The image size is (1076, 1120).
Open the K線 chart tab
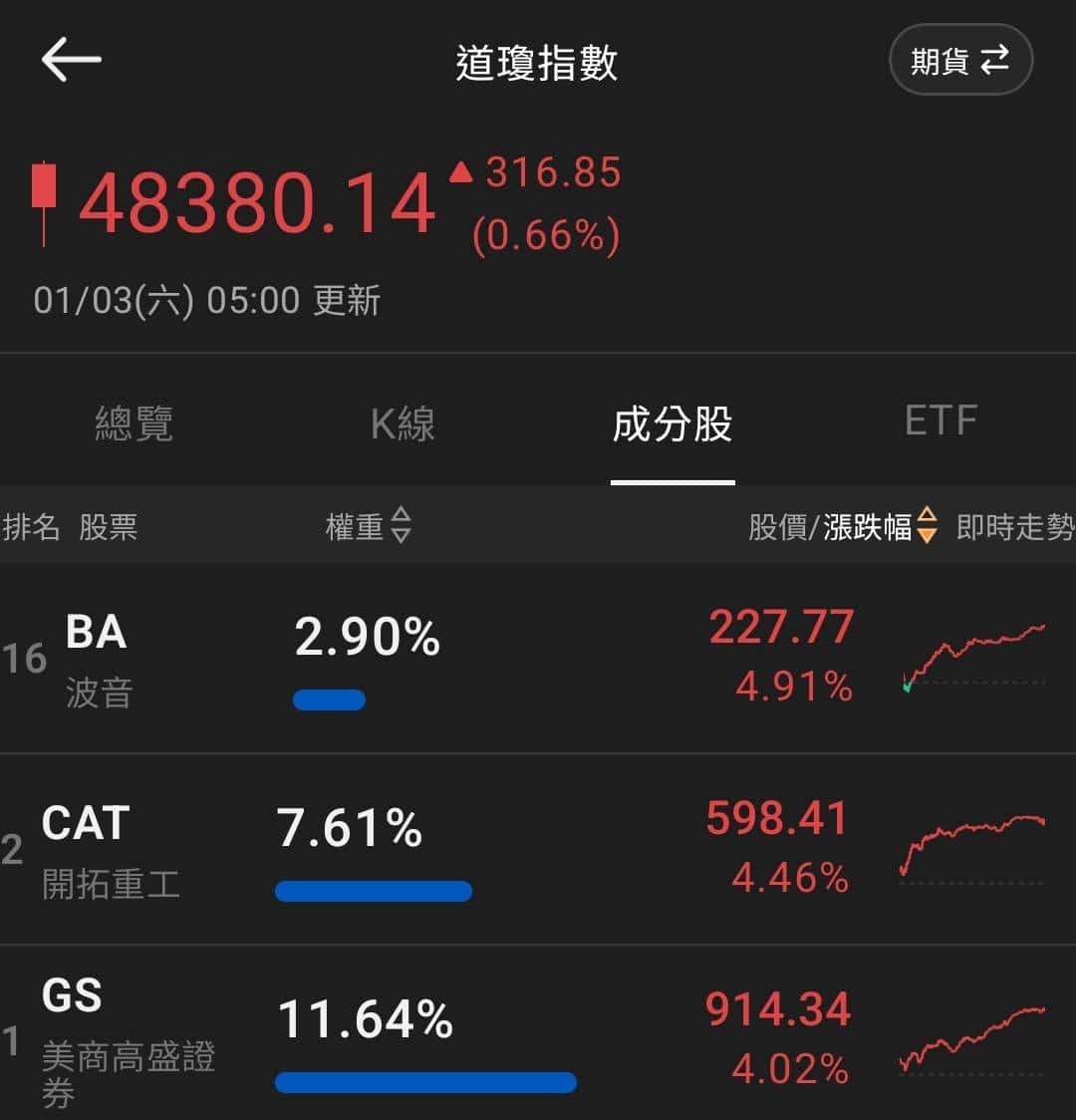click(403, 423)
